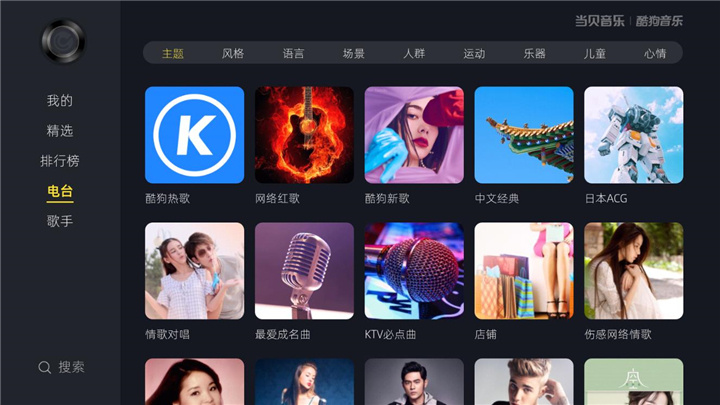Select the KTV必点曲 station
Image resolution: width=720 pixels, height=405 pixels.
tap(414, 271)
